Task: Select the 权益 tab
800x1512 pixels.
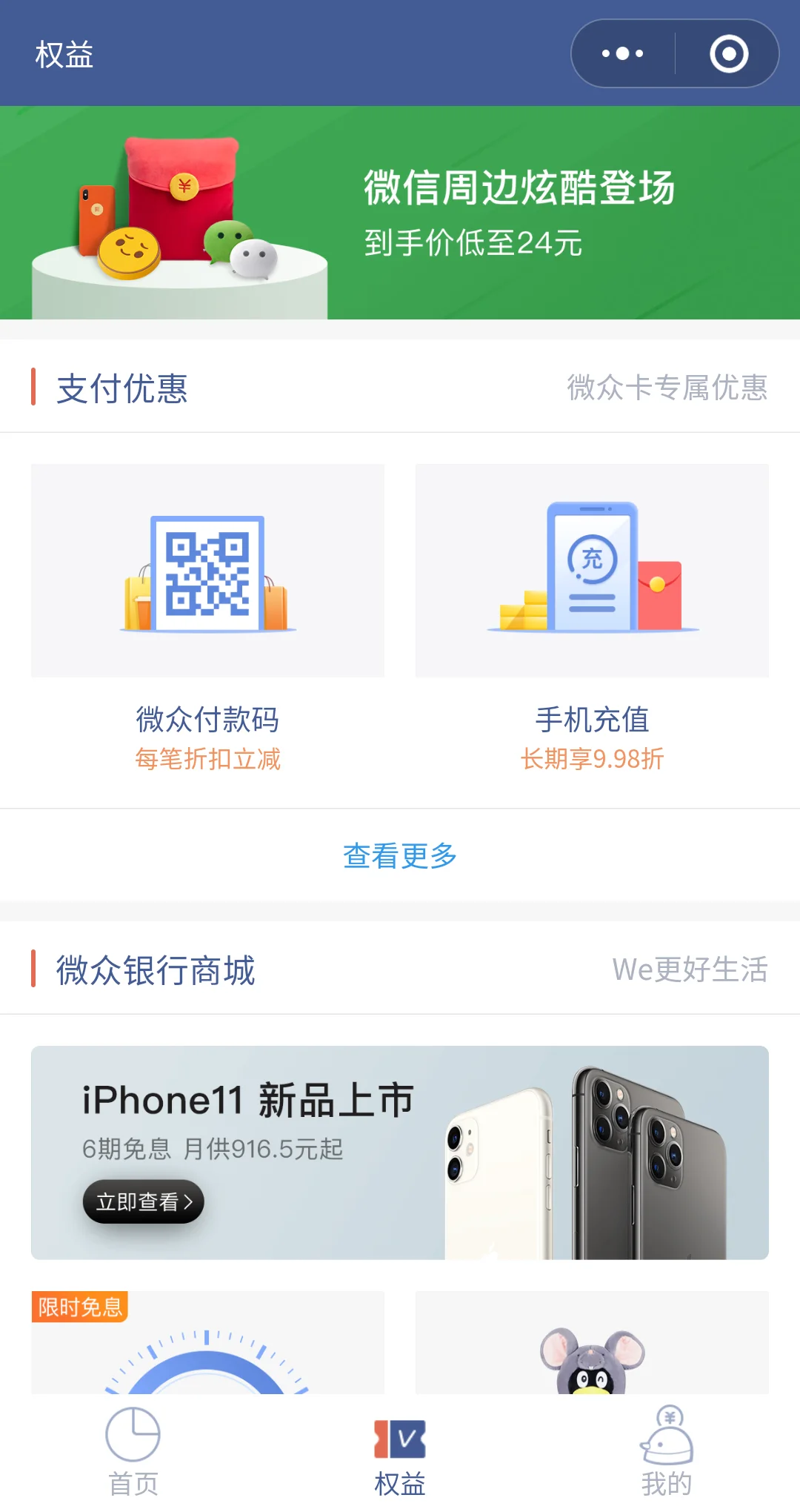Action: point(400,1453)
